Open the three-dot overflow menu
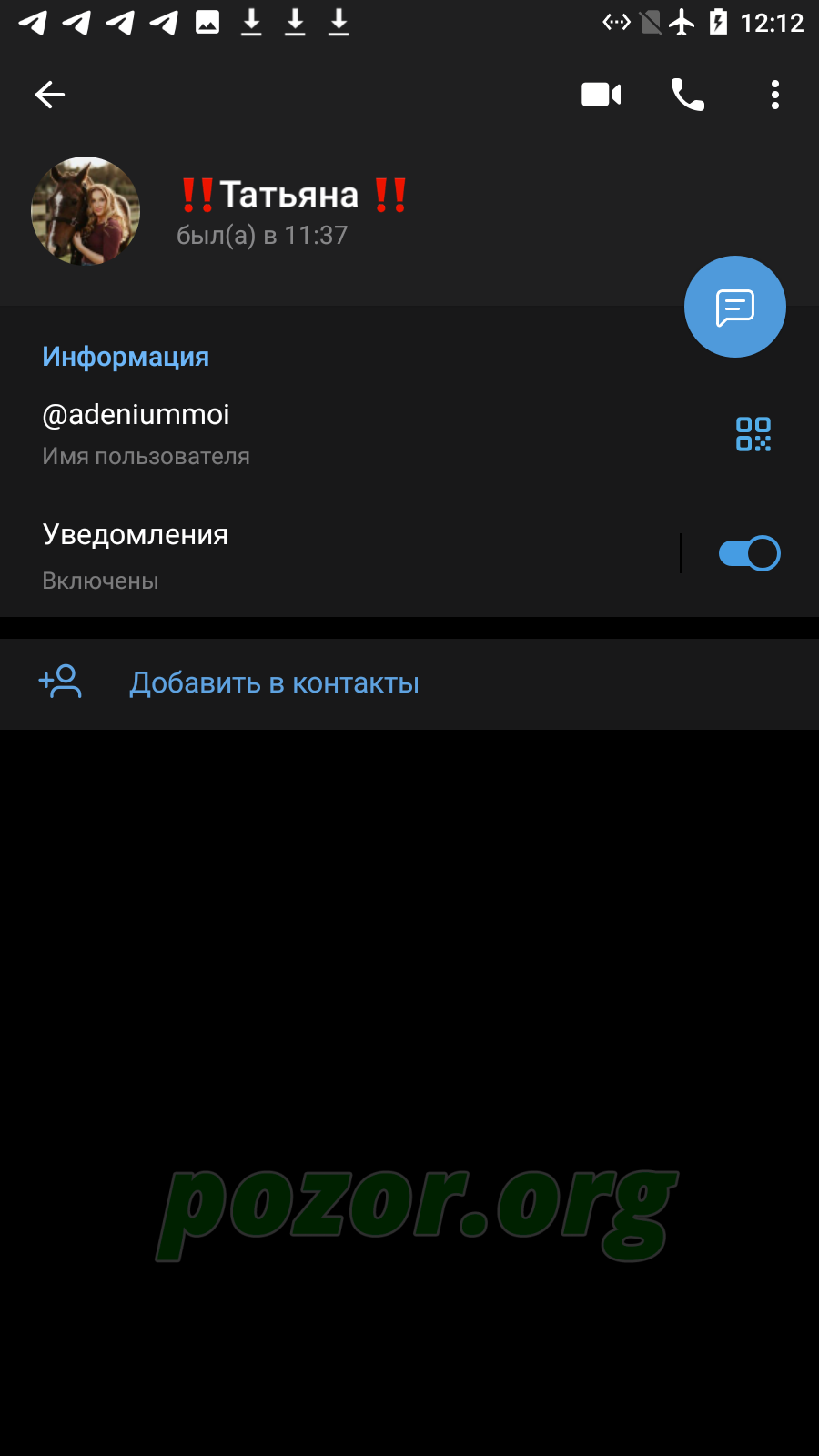Screen dimensions: 819x1456 (775, 95)
